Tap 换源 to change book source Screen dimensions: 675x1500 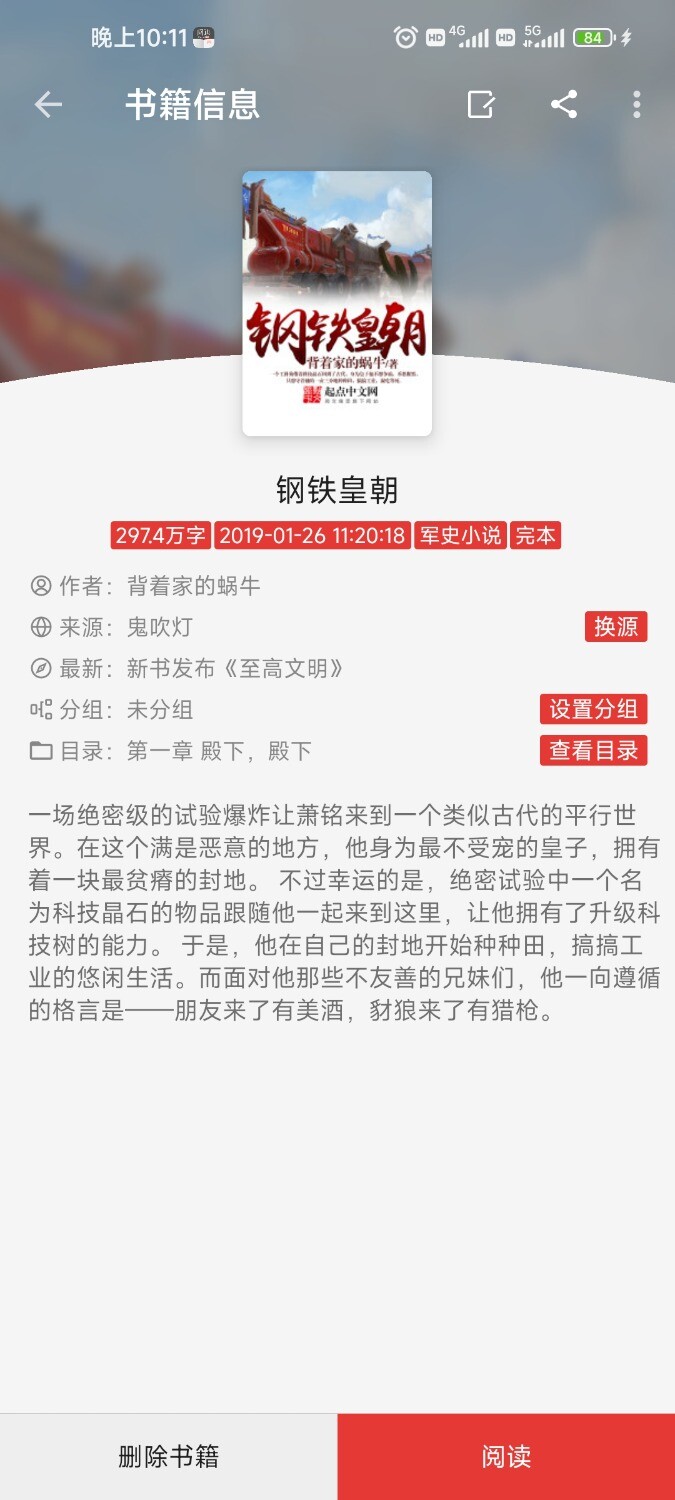click(x=616, y=627)
